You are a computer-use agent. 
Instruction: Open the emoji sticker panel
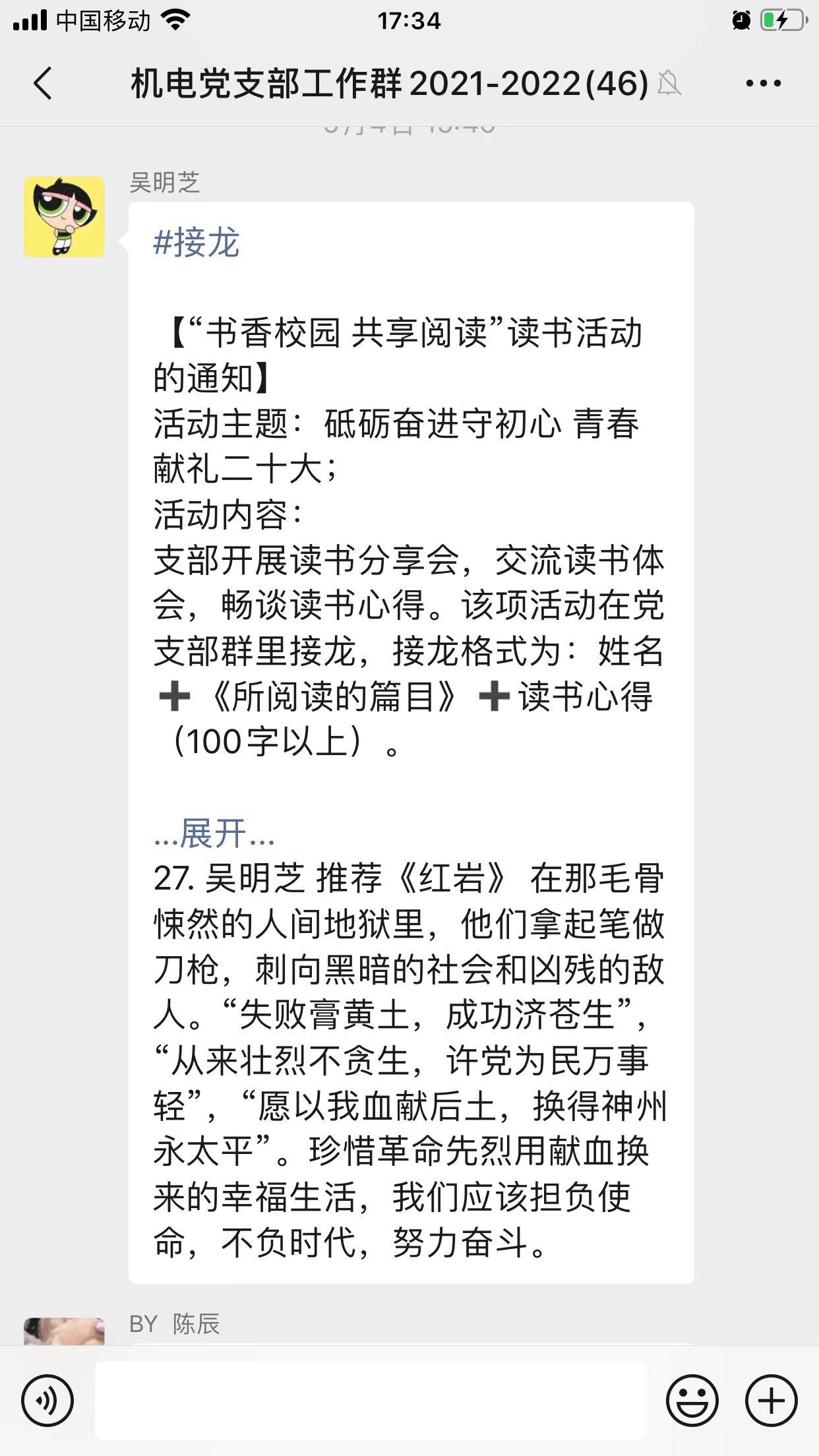coord(692,1399)
